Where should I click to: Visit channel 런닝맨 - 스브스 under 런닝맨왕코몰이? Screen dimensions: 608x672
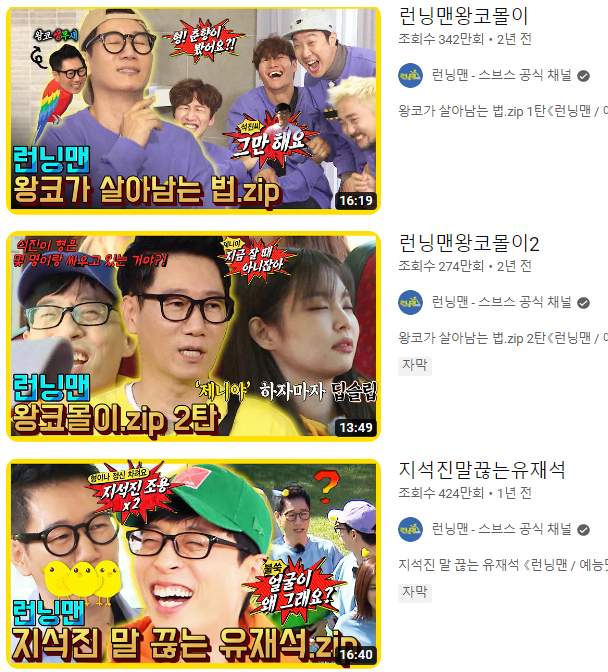(x=500, y=76)
